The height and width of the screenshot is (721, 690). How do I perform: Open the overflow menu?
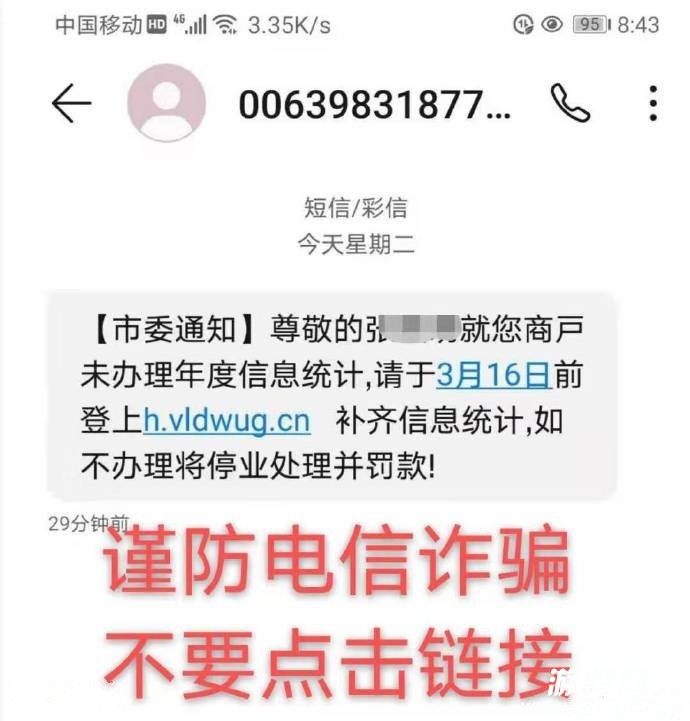click(x=653, y=103)
